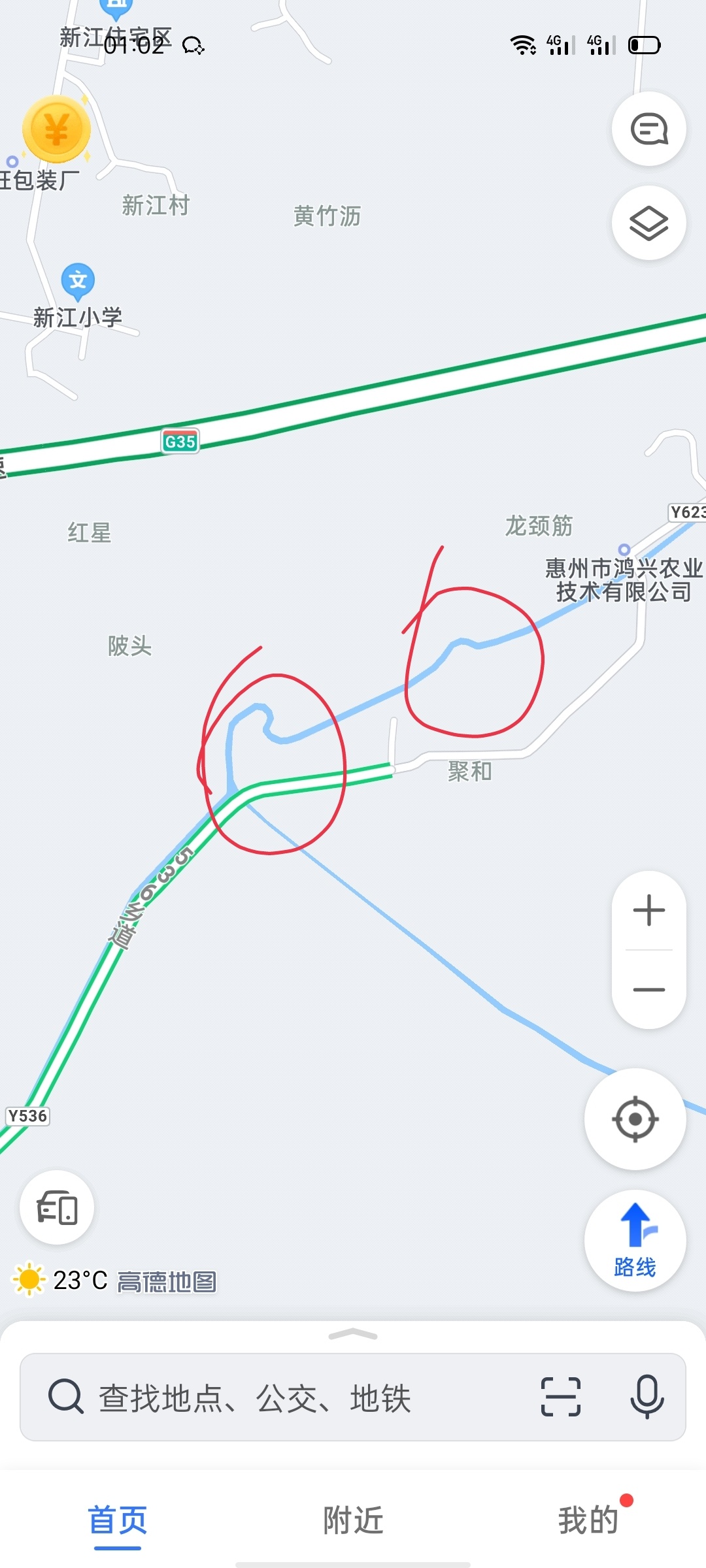Start voice search with the microphone
The width and height of the screenshot is (706, 1568).
(647, 1397)
